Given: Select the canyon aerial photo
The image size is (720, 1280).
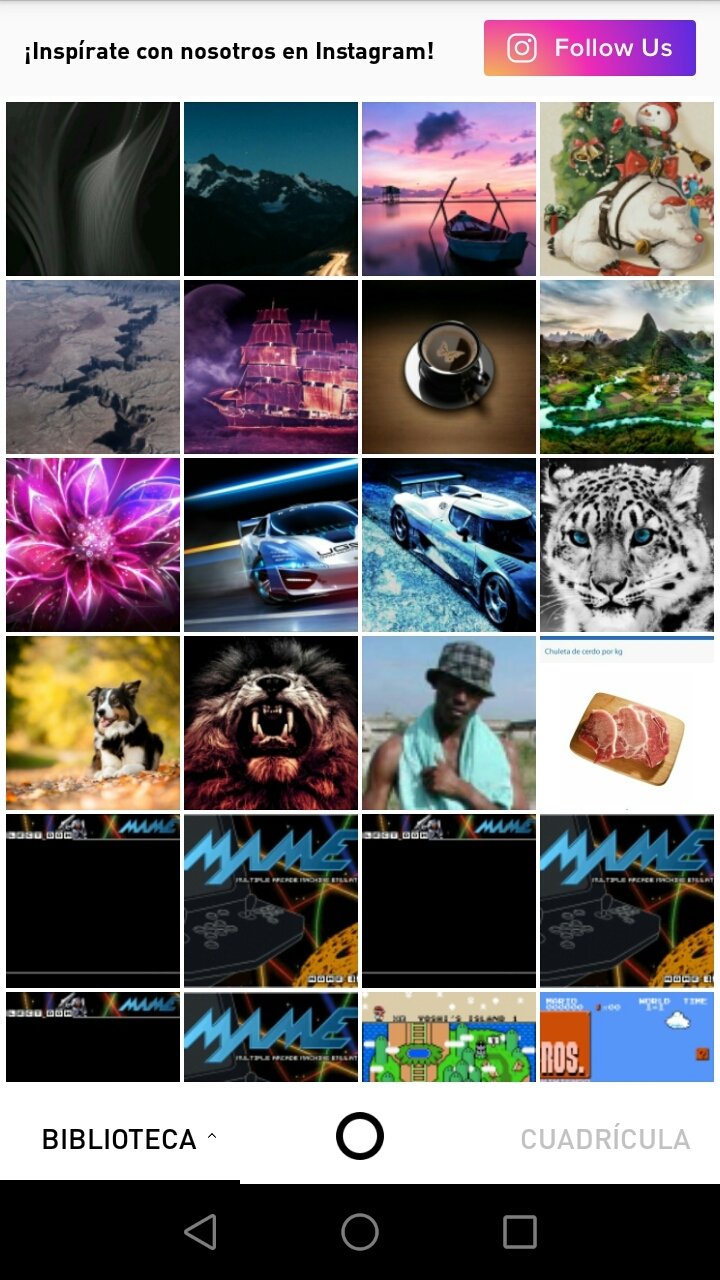Looking at the screenshot, I should [93, 367].
